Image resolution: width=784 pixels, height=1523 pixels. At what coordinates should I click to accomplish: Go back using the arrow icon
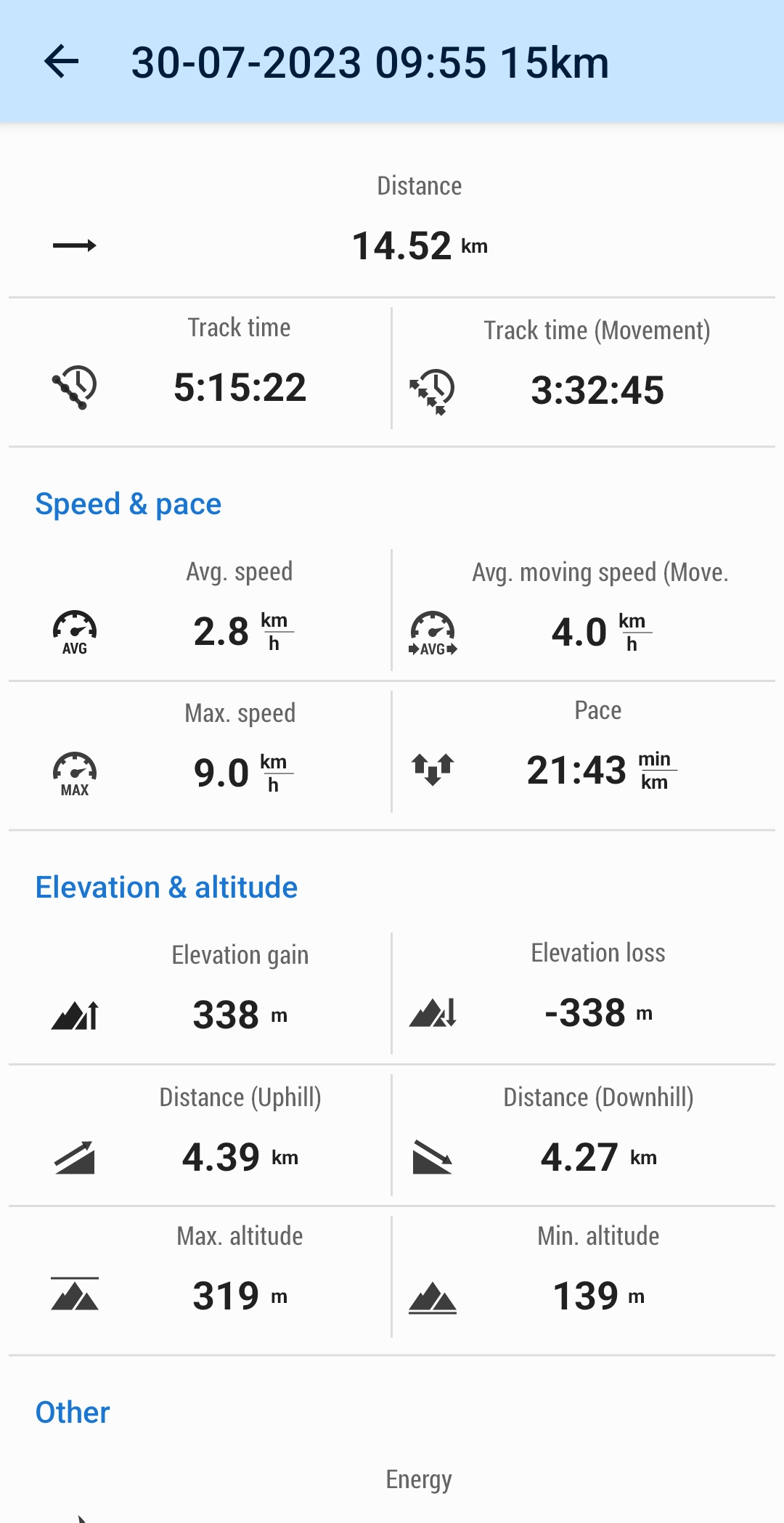click(62, 62)
